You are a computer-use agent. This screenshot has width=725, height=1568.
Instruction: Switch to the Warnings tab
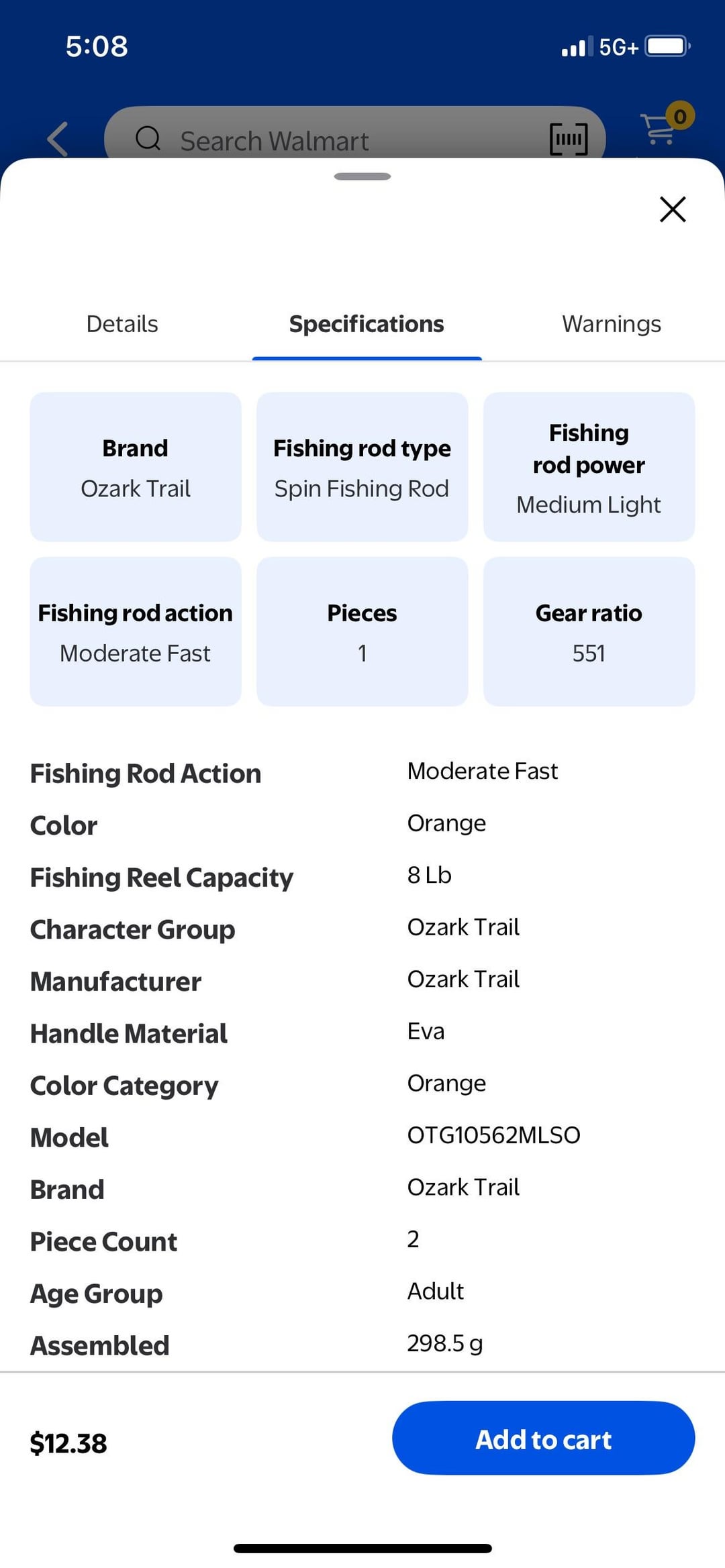pyautogui.click(x=611, y=324)
